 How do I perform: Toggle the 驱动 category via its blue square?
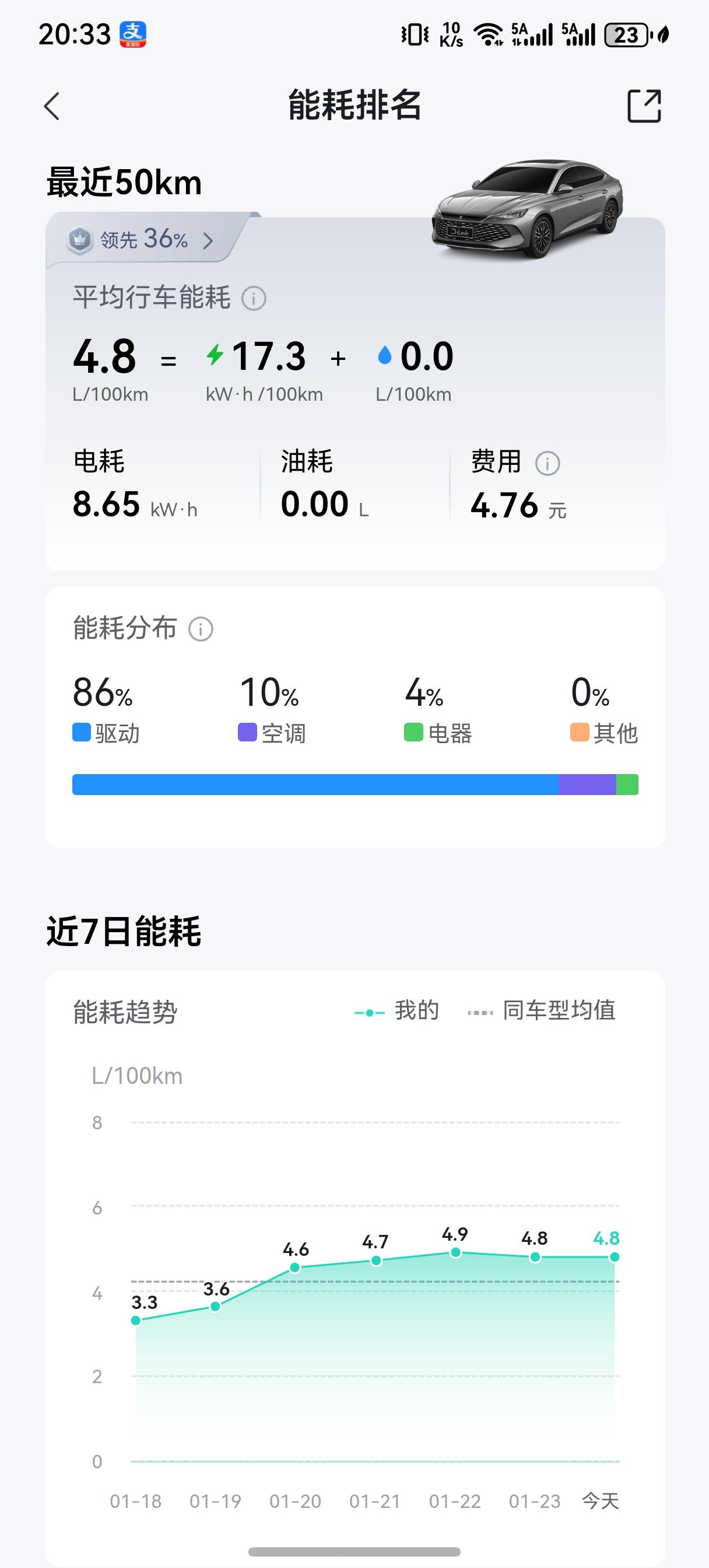(81, 734)
